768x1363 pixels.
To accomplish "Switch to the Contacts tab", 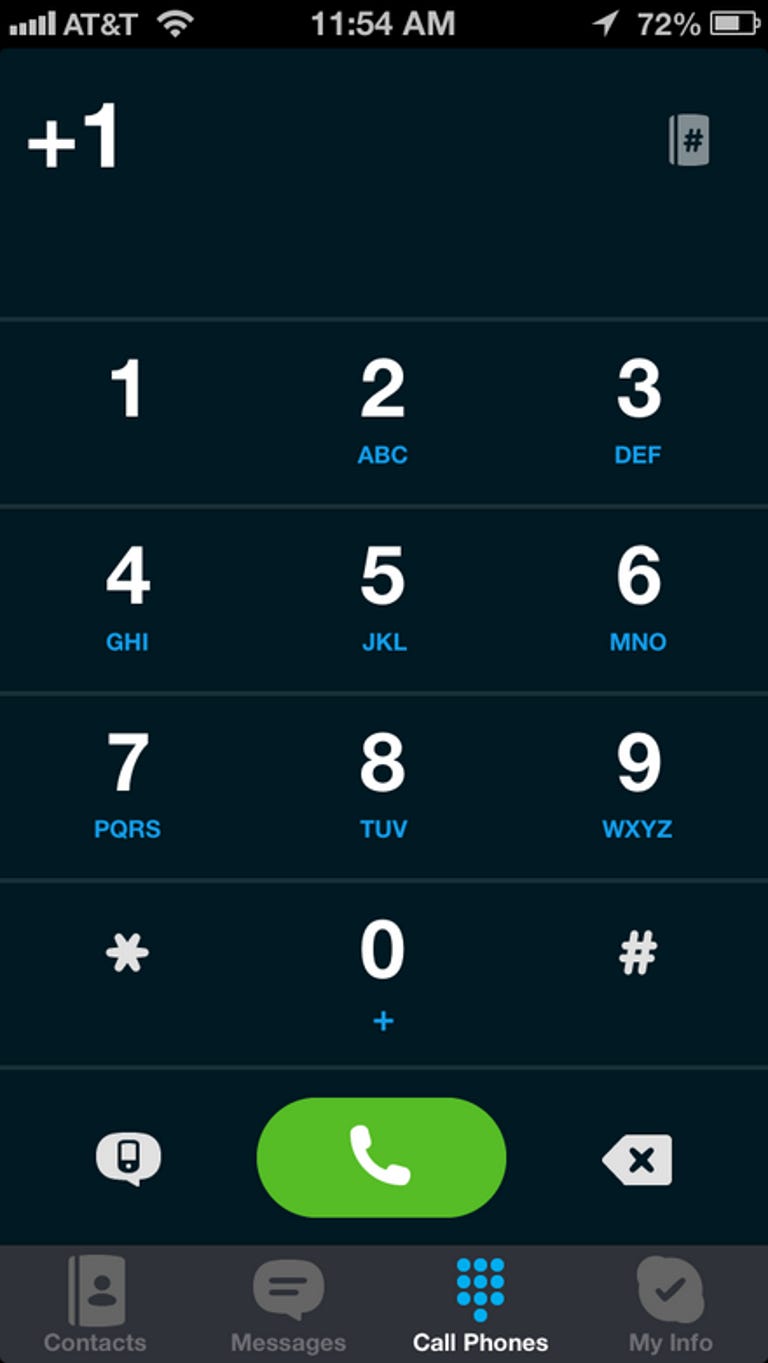I will (95, 1305).
